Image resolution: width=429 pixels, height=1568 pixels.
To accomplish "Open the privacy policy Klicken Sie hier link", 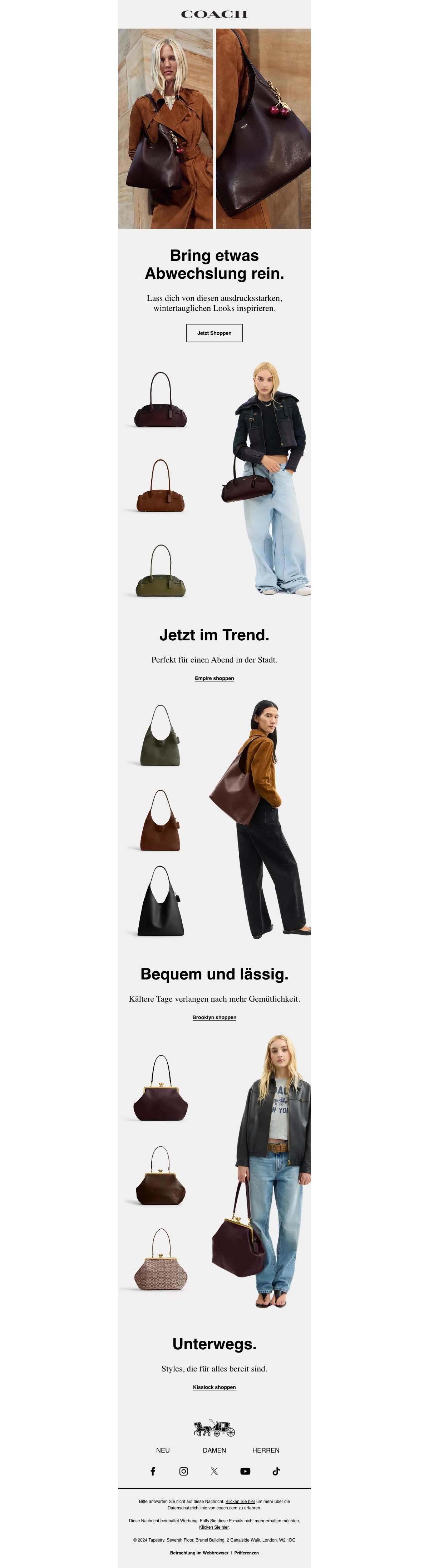I will pos(240,1502).
